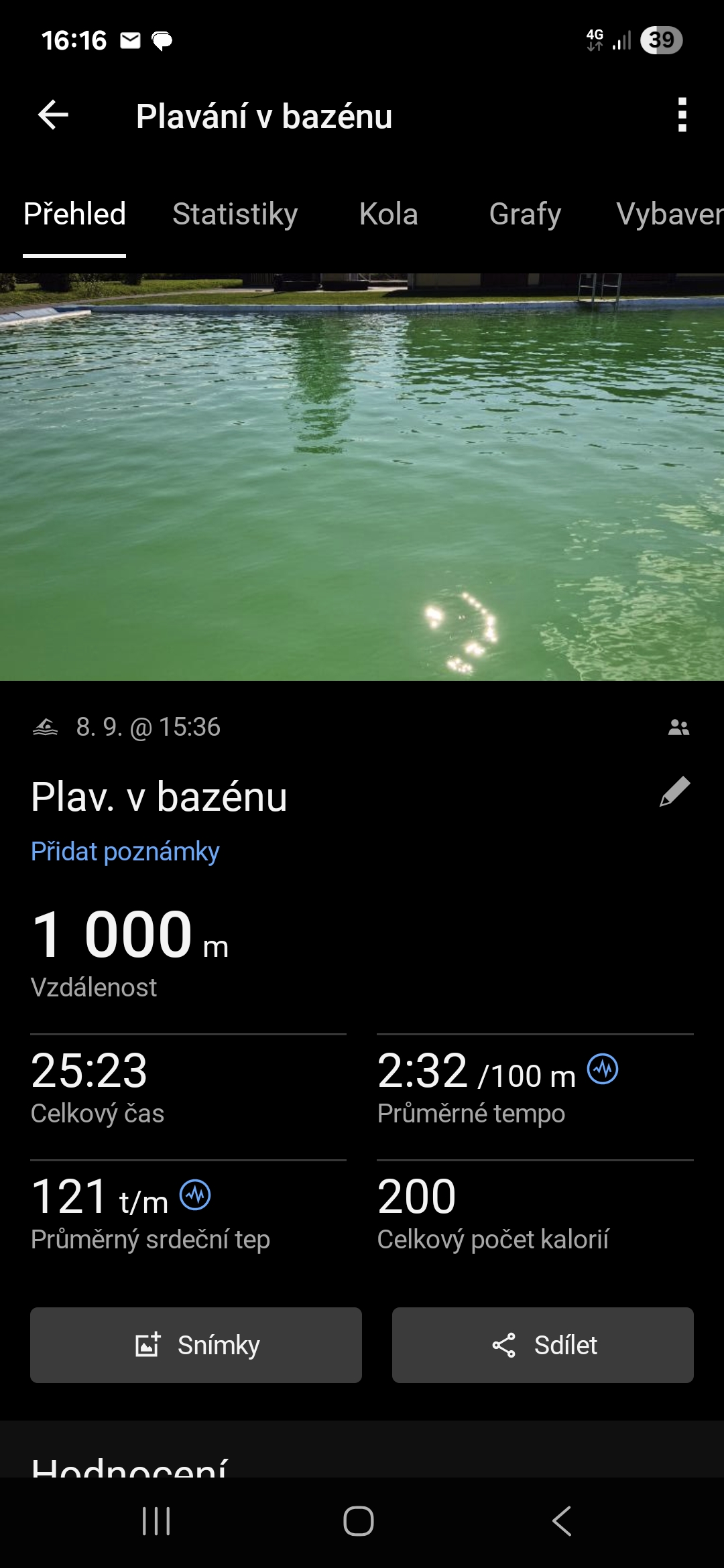Open the Kola tab
The width and height of the screenshot is (724, 1568).
point(388,214)
